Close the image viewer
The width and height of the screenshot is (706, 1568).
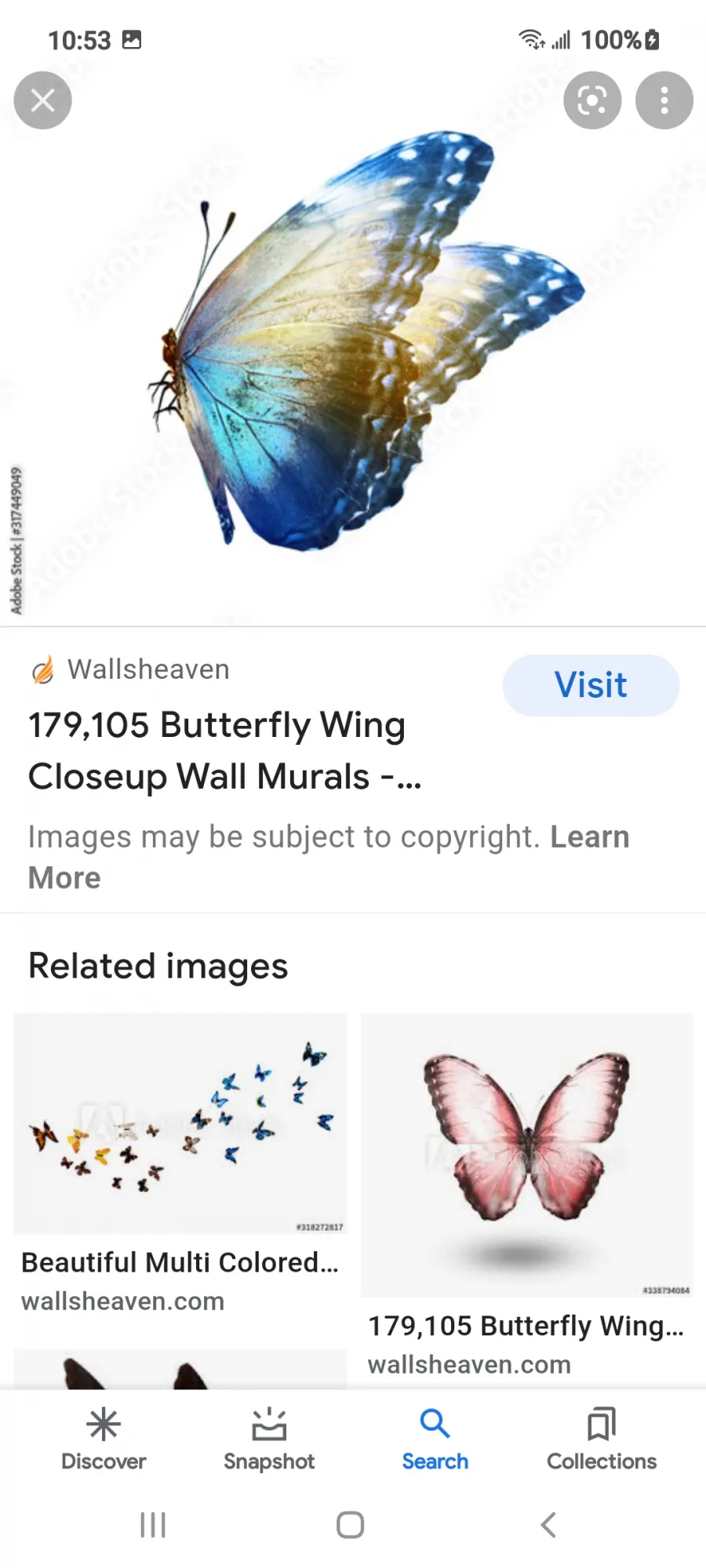pos(43,100)
